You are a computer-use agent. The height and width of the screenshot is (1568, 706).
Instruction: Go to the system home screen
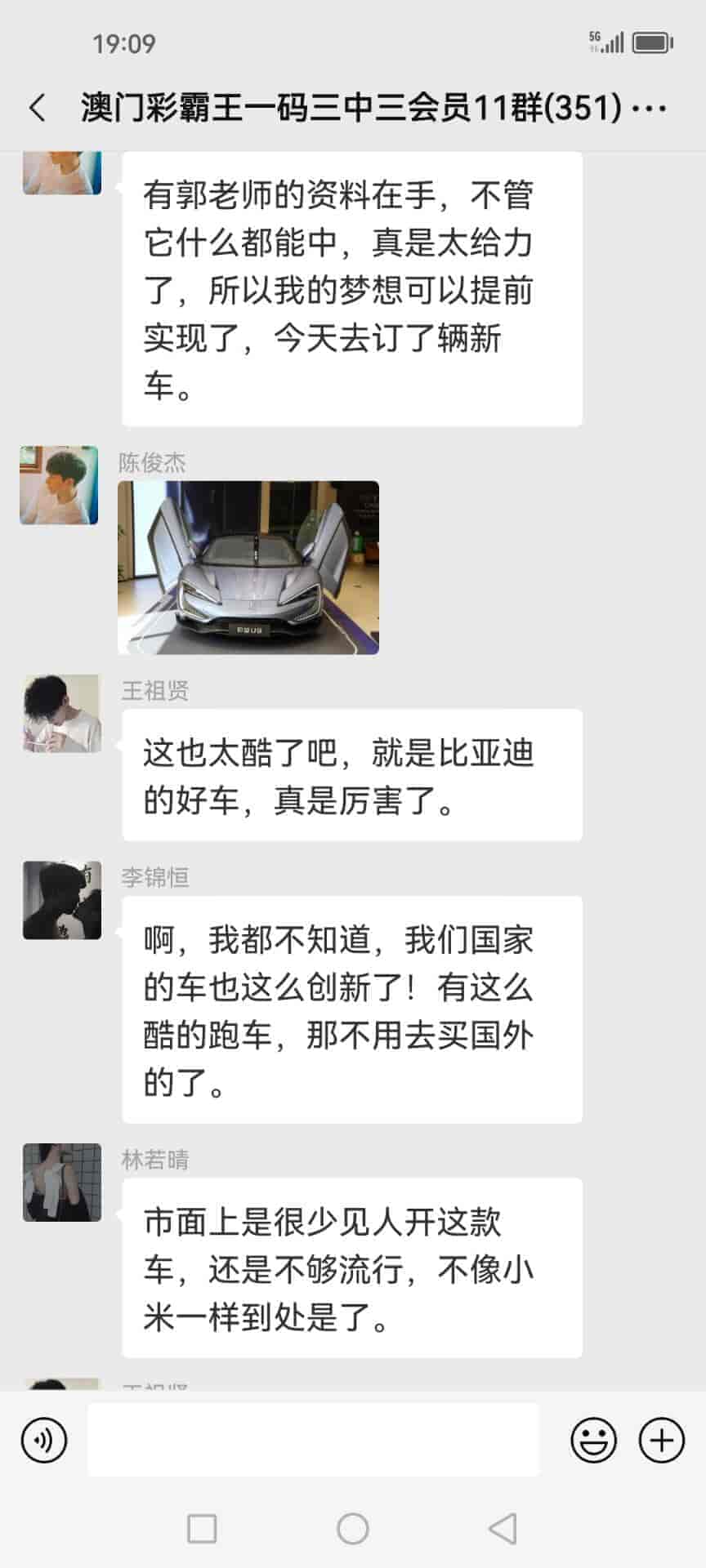point(353,1529)
